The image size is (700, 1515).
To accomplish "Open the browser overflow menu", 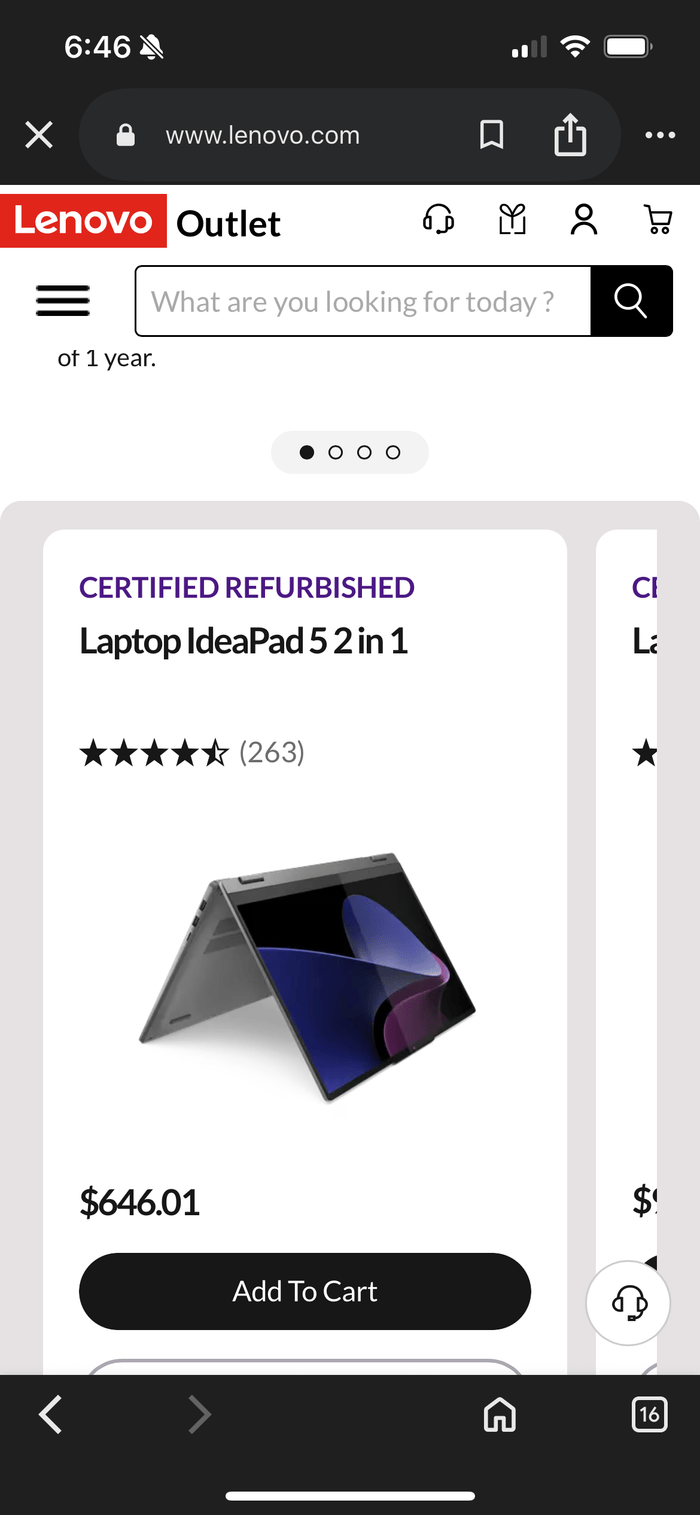I will (660, 135).
